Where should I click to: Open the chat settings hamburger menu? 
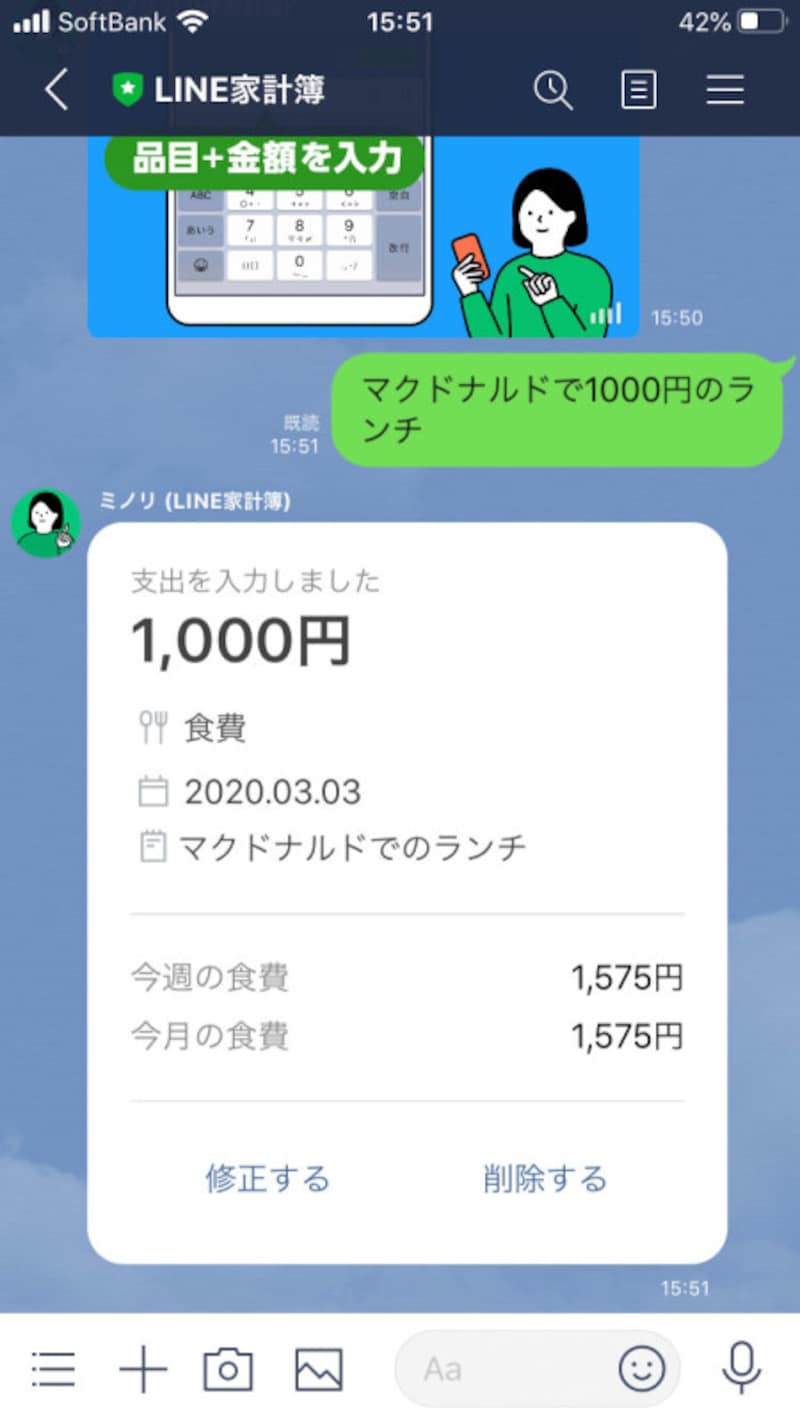724,90
